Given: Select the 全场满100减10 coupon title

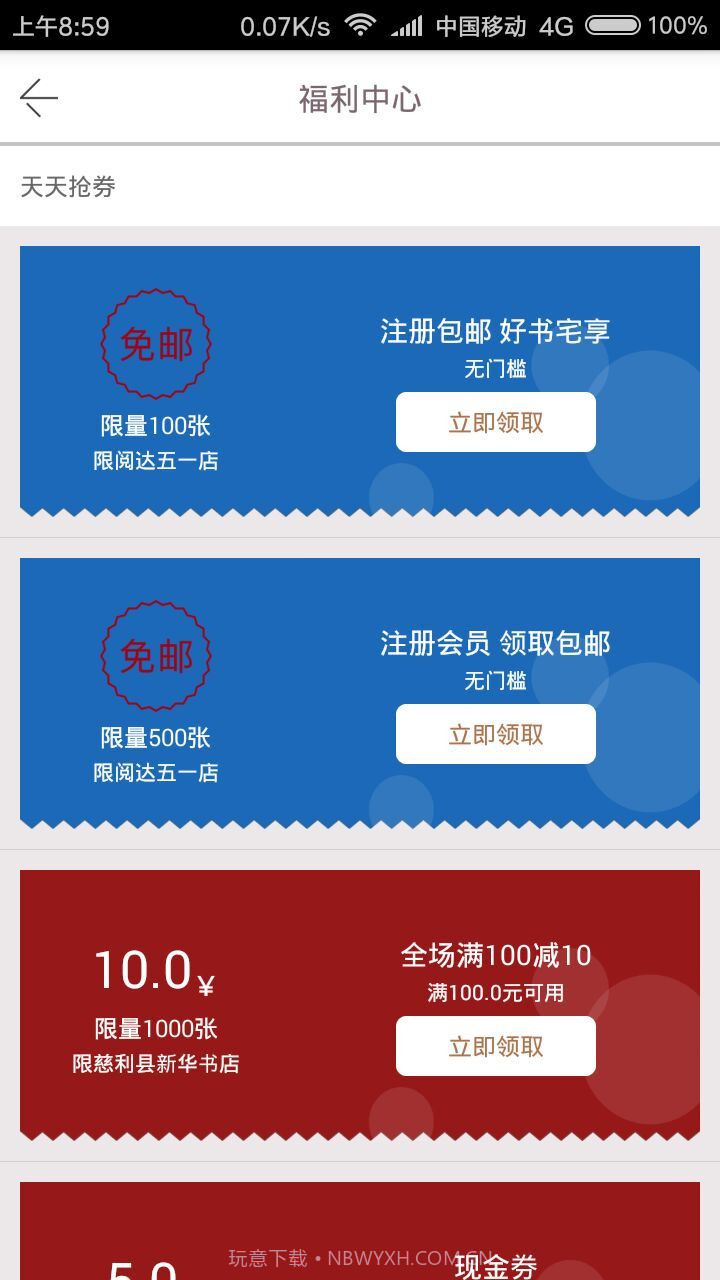Looking at the screenshot, I should click(x=495, y=955).
